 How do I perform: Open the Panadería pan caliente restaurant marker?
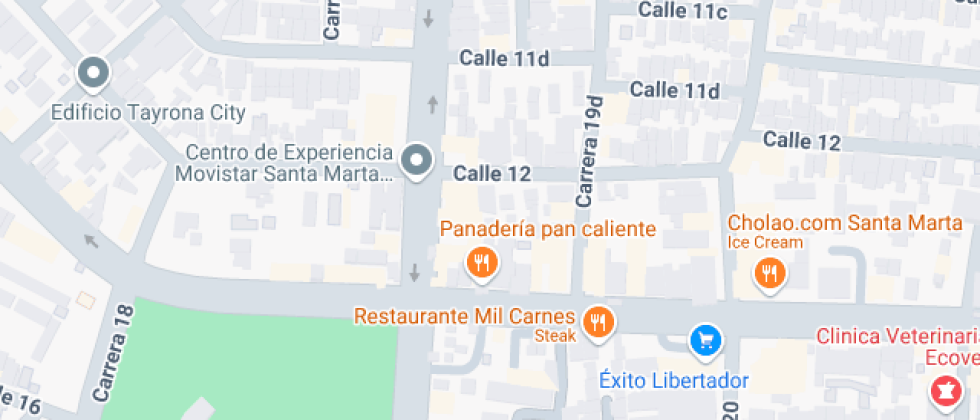tap(482, 264)
